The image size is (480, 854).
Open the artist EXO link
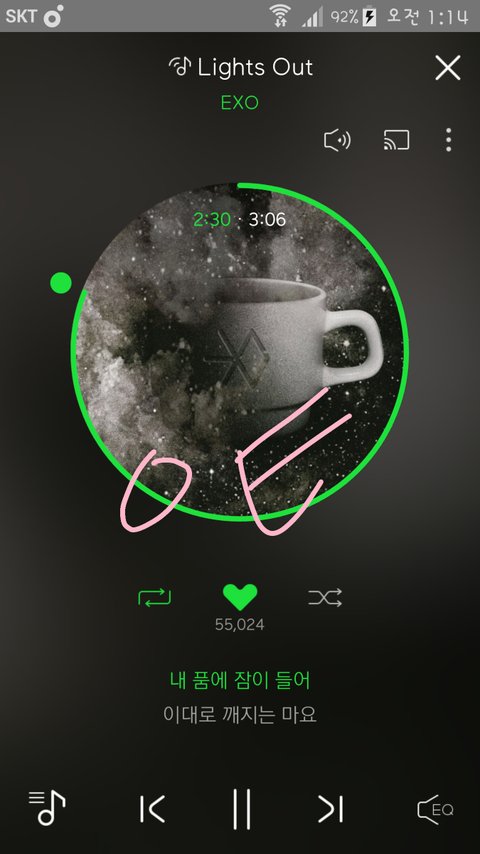(240, 102)
